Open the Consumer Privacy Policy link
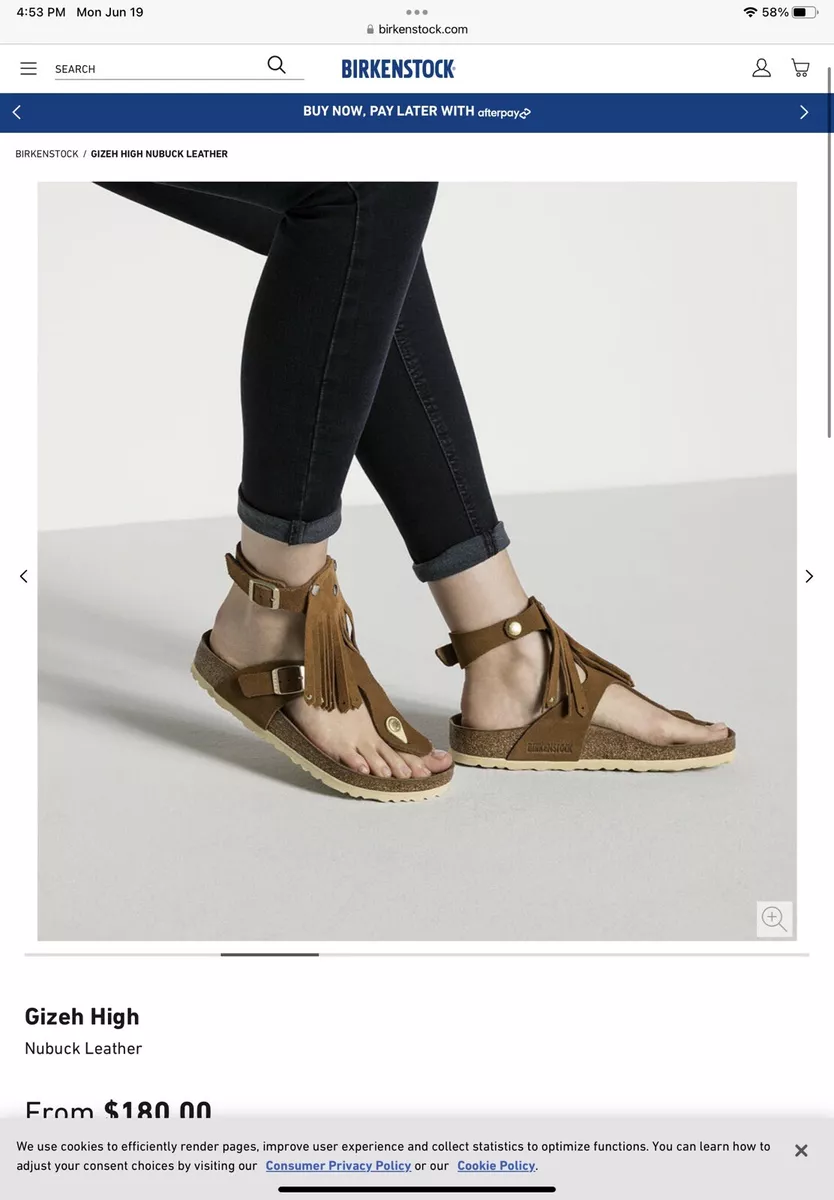 pos(338,1166)
